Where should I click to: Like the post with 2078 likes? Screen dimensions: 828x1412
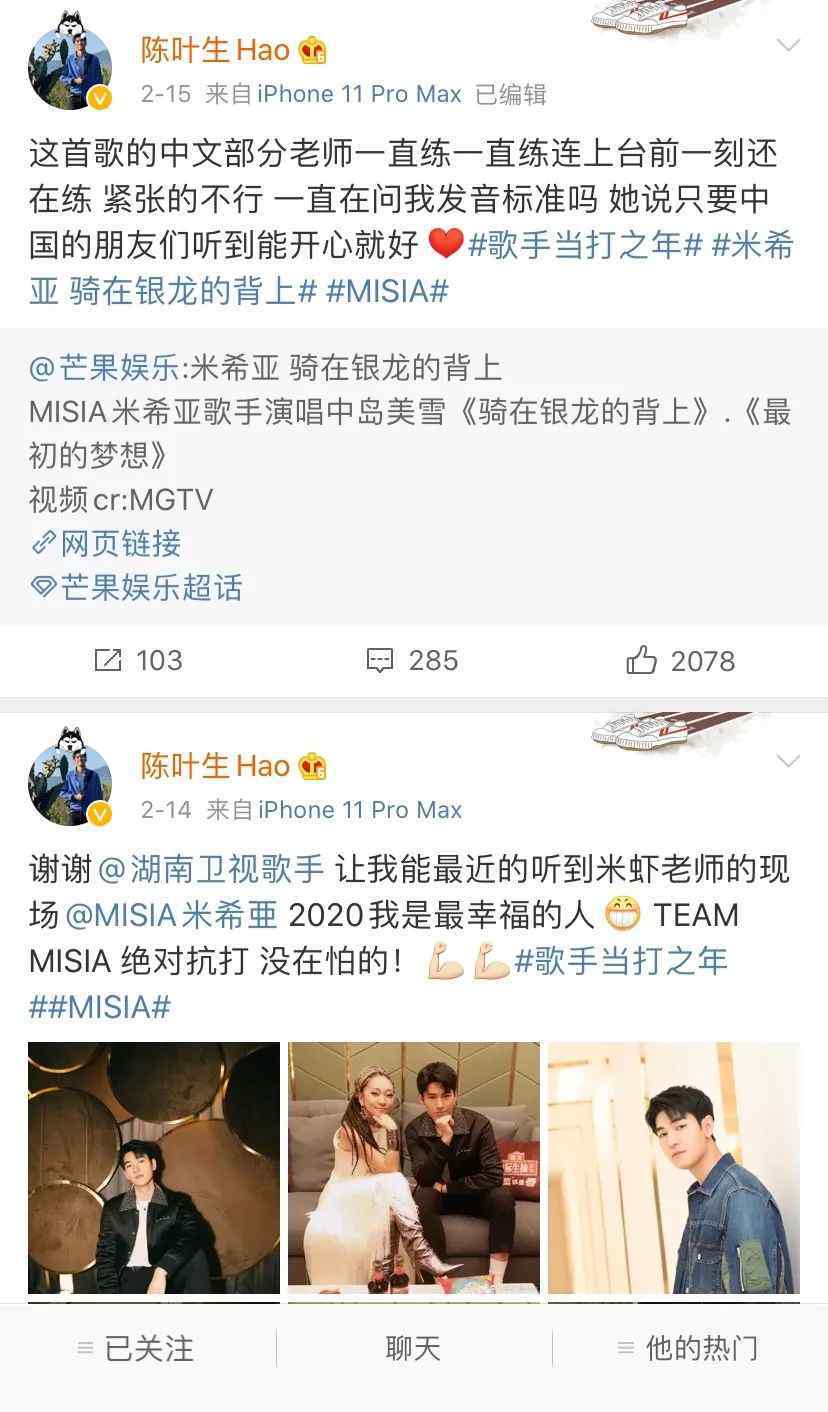tap(680, 660)
